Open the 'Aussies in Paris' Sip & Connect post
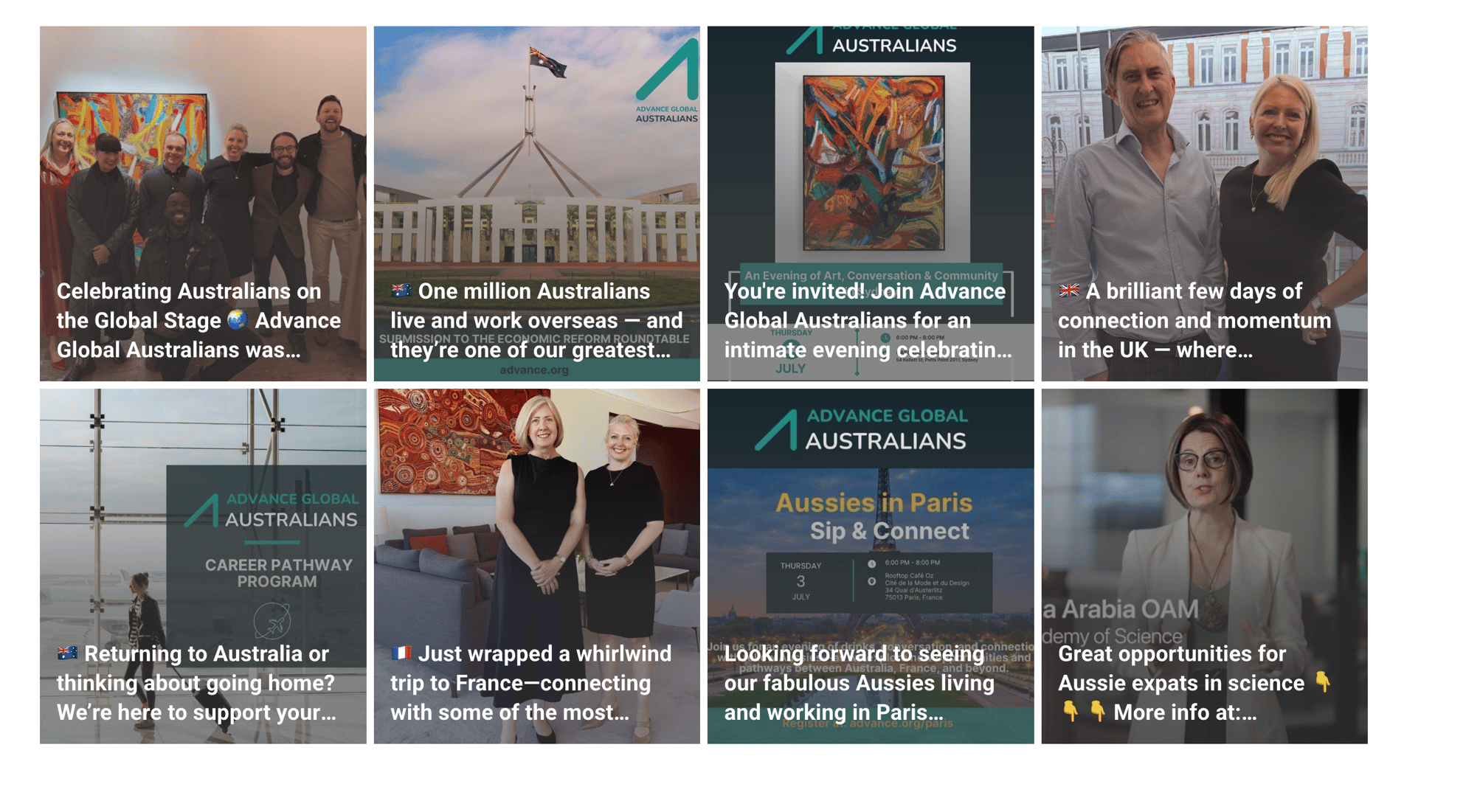The image size is (1480, 812). click(x=870, y=566)
